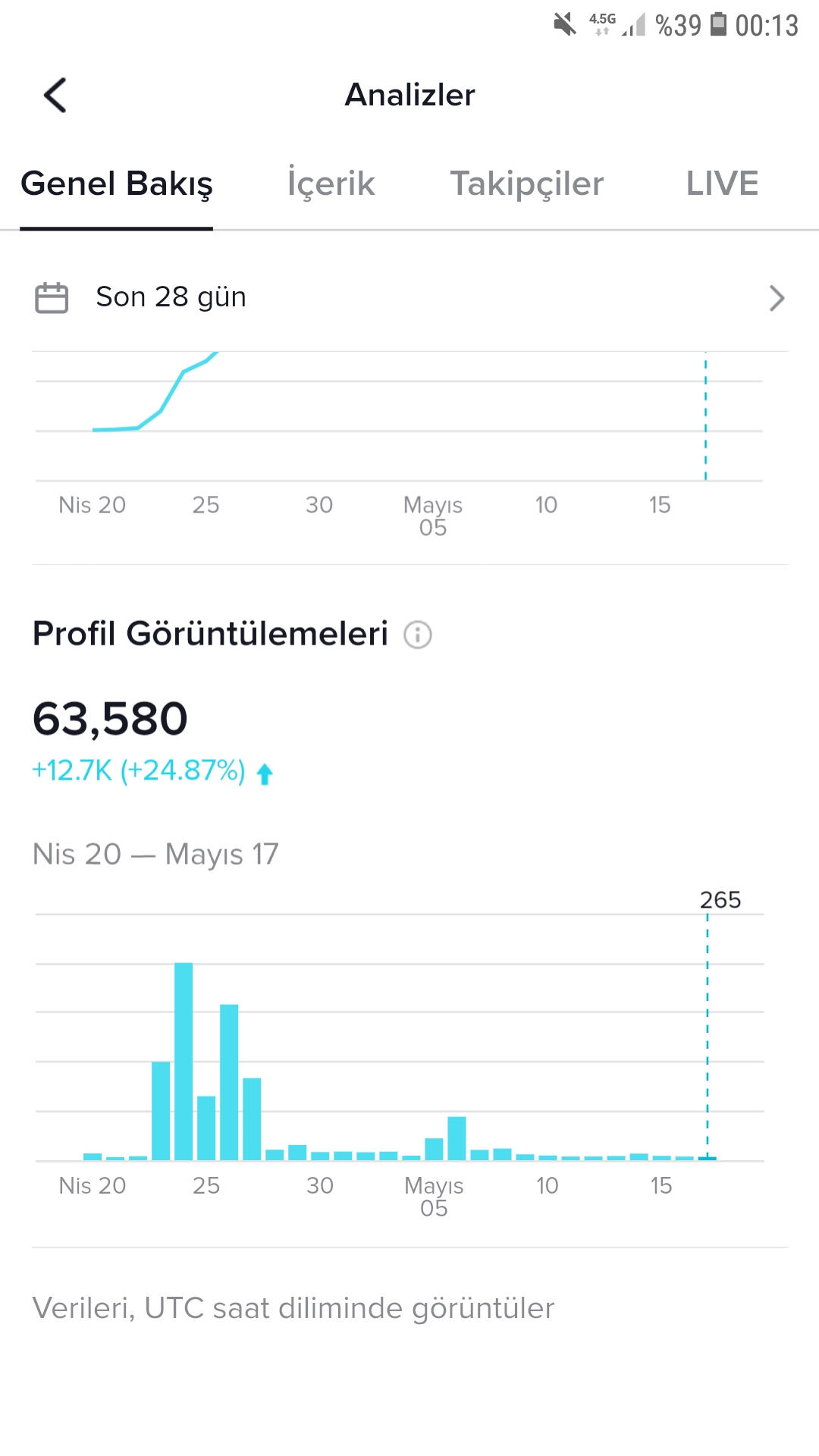Go back from the Analizler screen

point(55,96)
